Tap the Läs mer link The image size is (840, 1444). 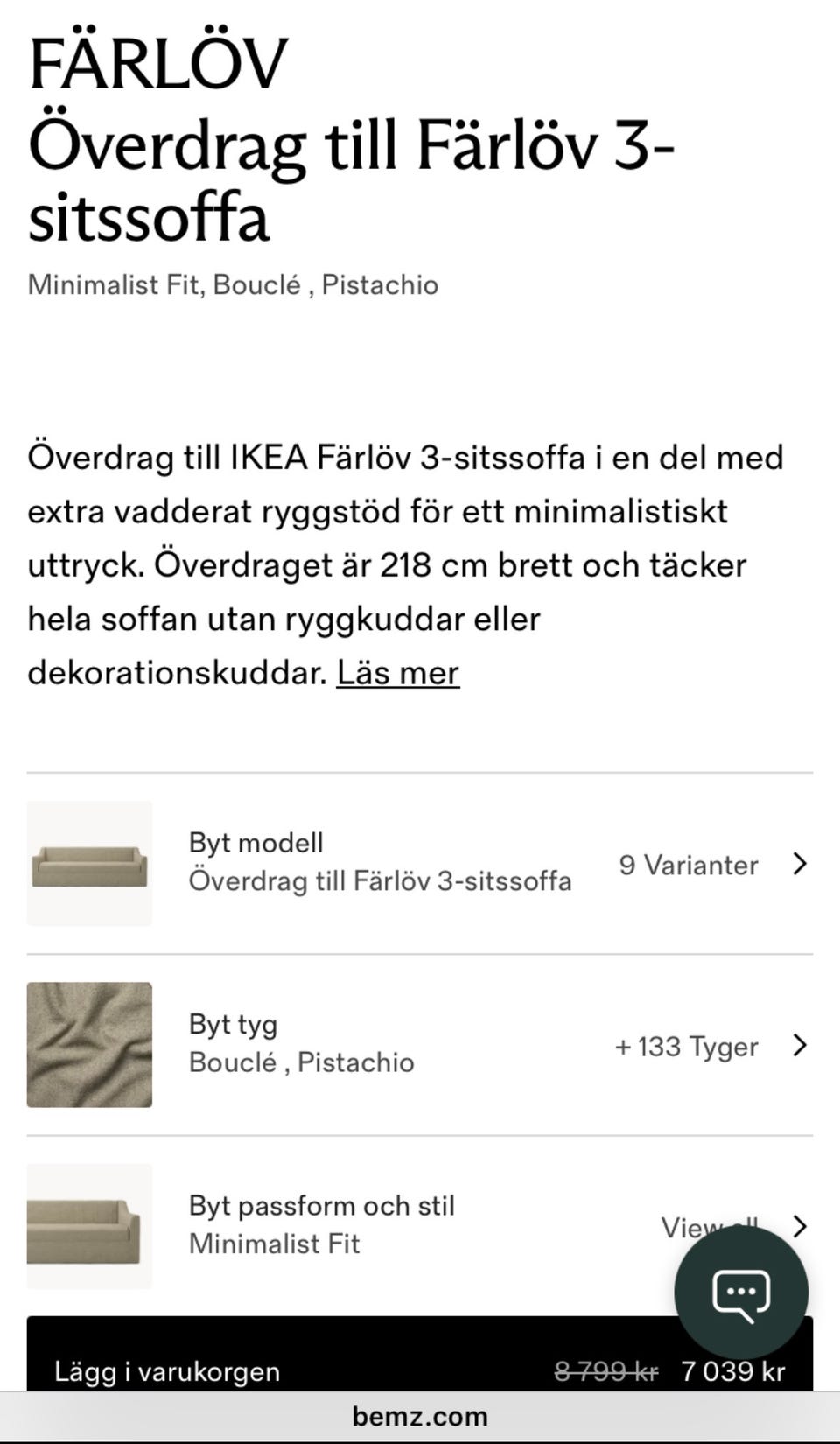tap(398, 673)
